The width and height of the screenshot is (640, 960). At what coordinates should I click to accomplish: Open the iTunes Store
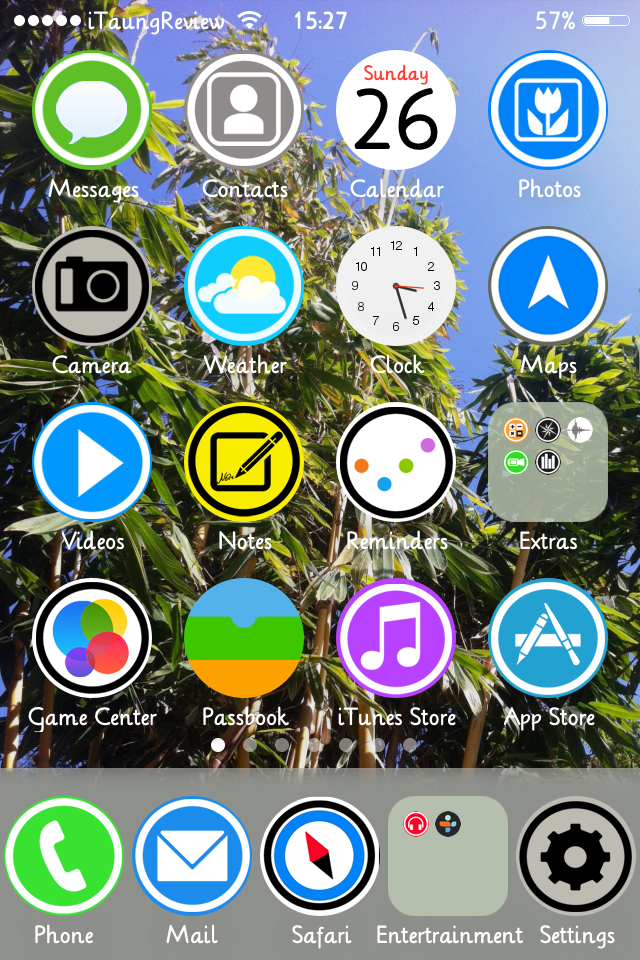click(x=396, y=638)
